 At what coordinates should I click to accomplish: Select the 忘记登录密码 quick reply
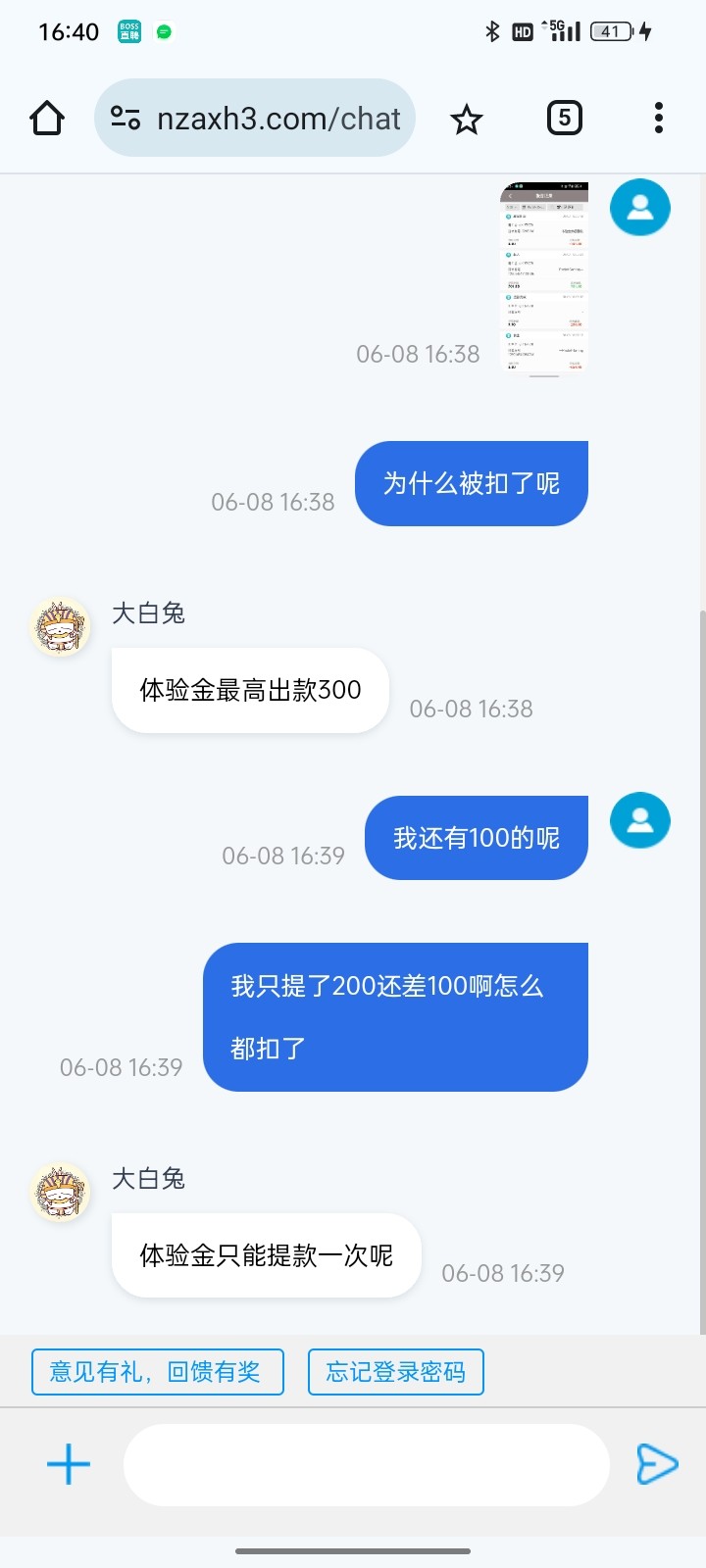pos(396,1372)
